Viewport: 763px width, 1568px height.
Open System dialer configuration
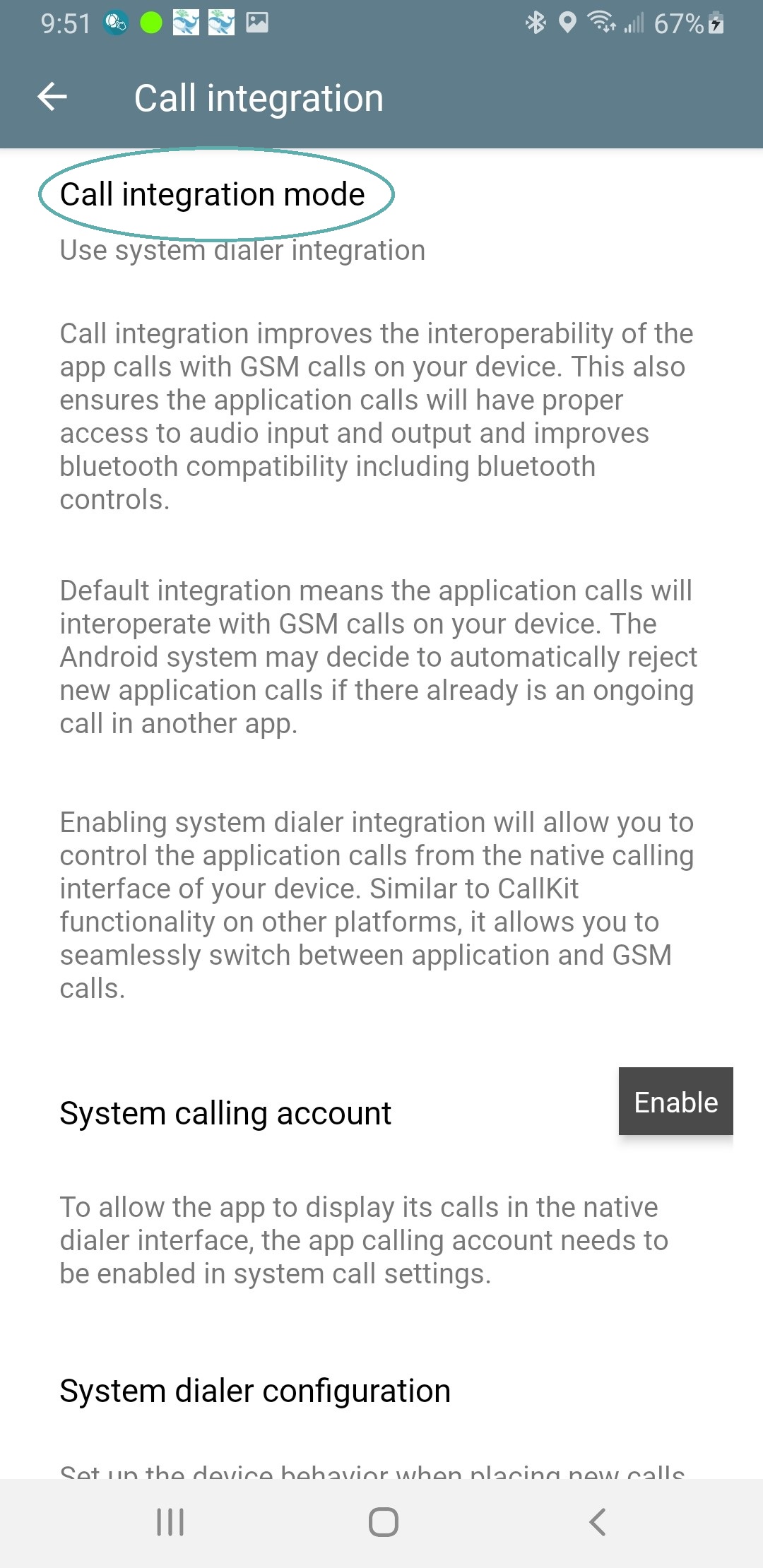(x=381, y=1421)
